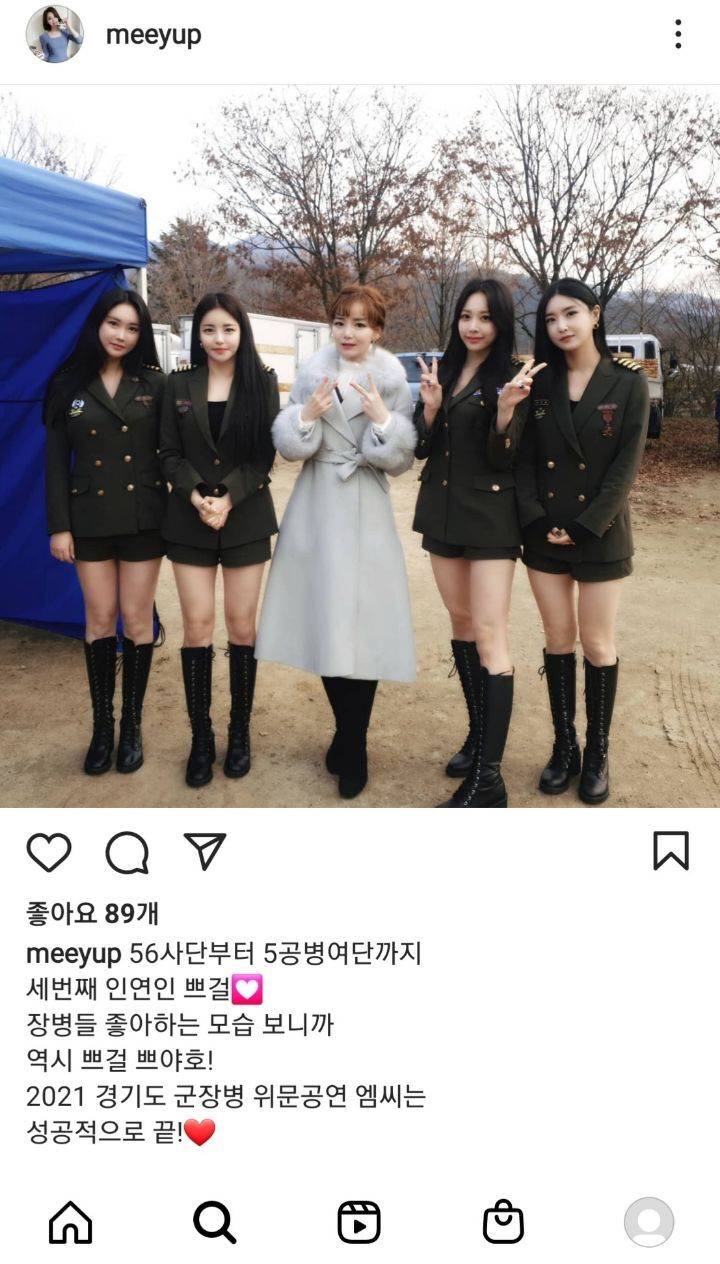Open the Reels tab
This screenshot has height=1264, width=720.
359,1221
